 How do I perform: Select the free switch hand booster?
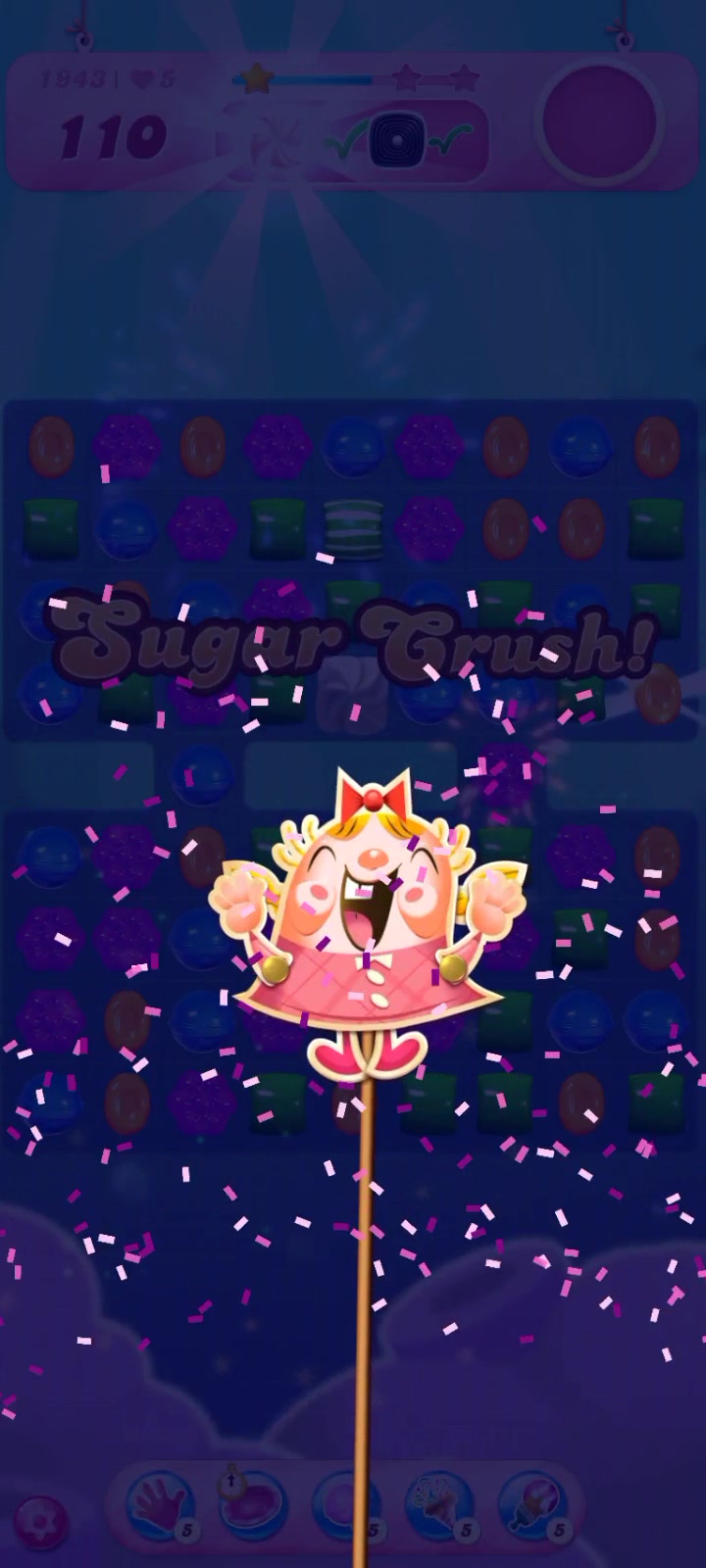[162, 1504]
